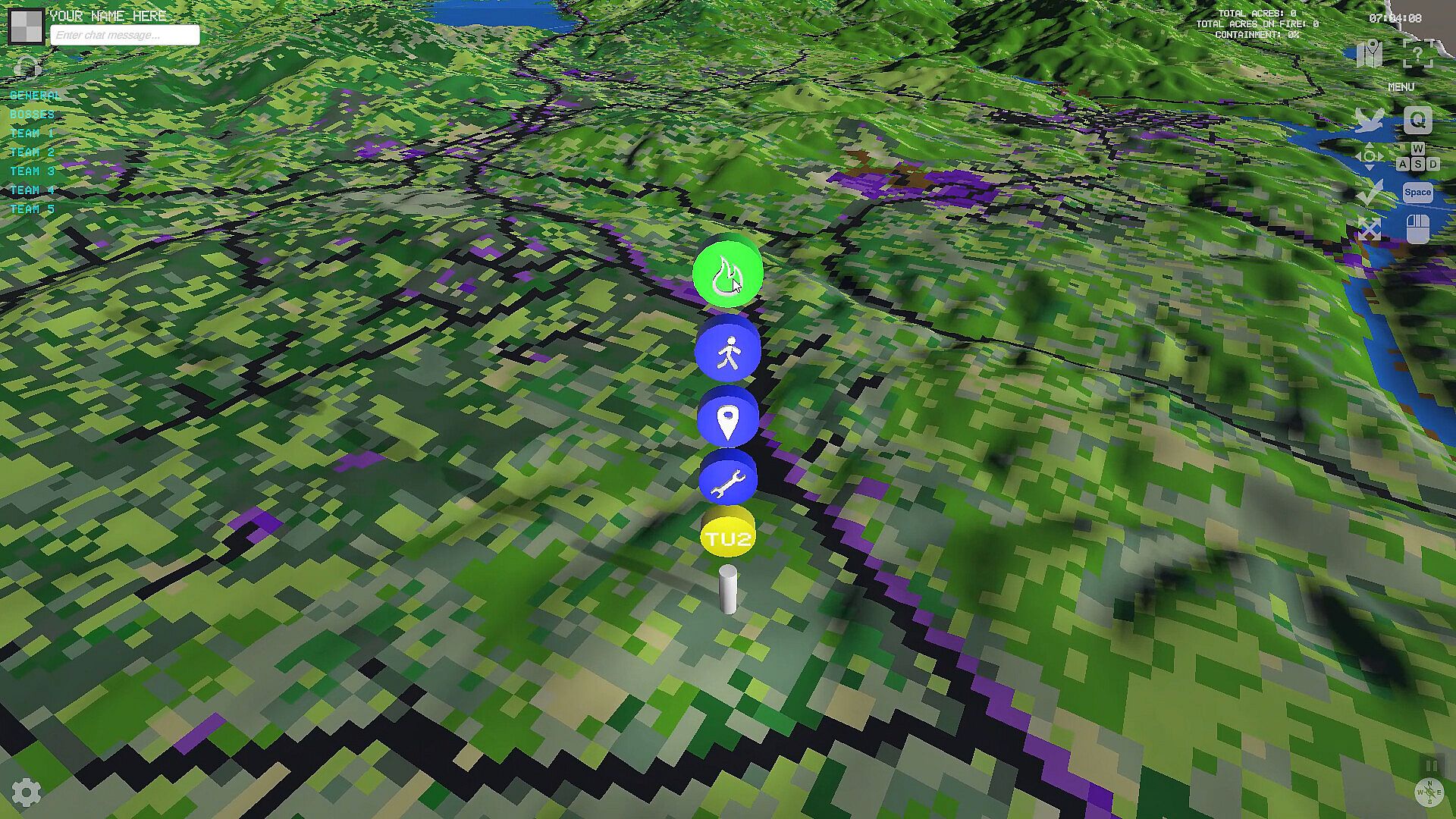Tap the compass to reset orientation

1429,792
